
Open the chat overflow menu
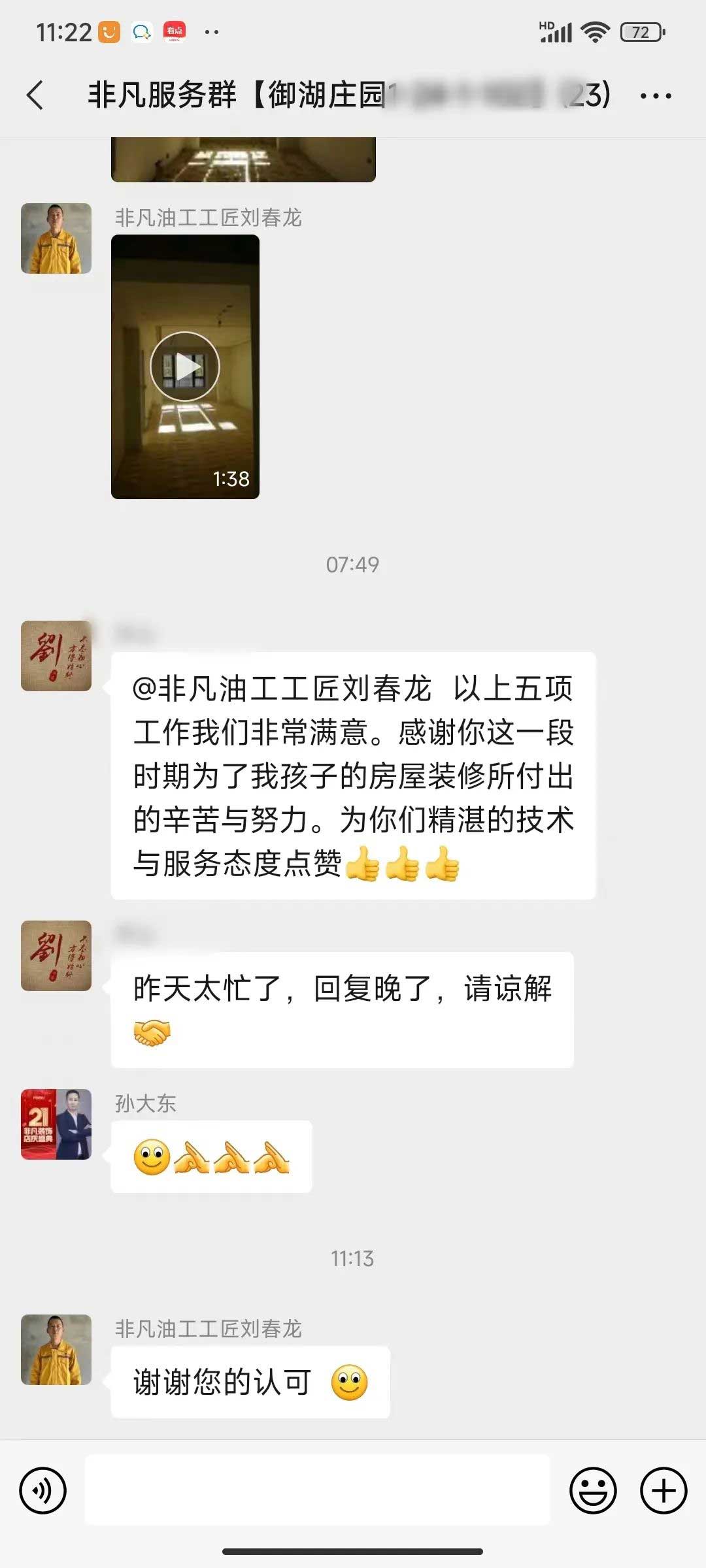tap(655, 96)
